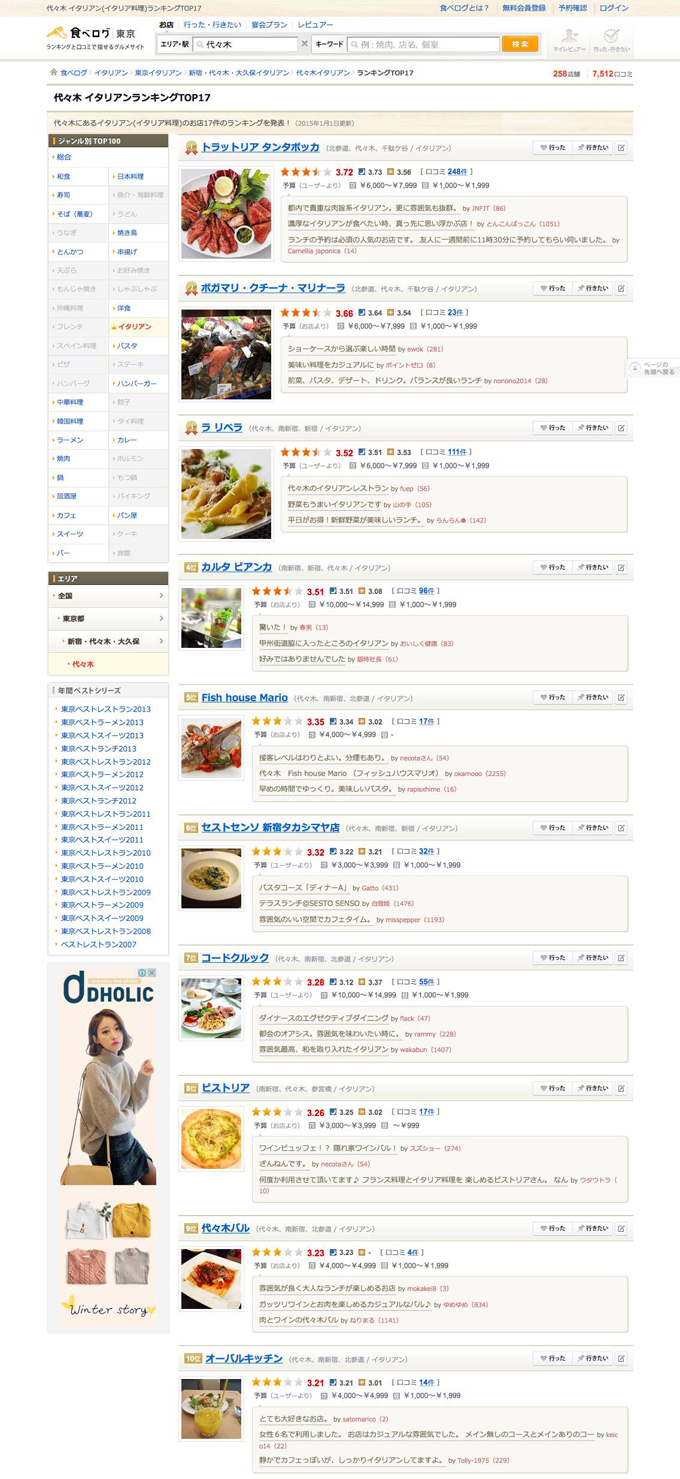Select the ラーメン genre
Image resolution: width=680 pixels, height=1479 pixels.
(x=70, y=440)
